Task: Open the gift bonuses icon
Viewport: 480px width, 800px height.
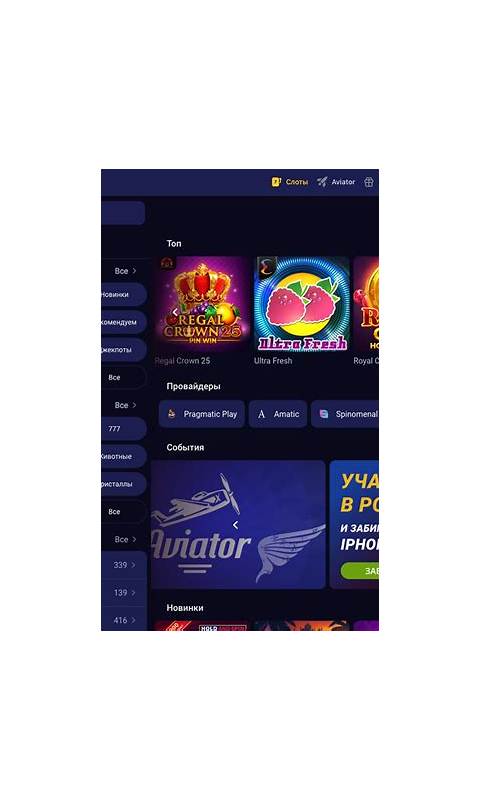Action: (x=369, y=182)
